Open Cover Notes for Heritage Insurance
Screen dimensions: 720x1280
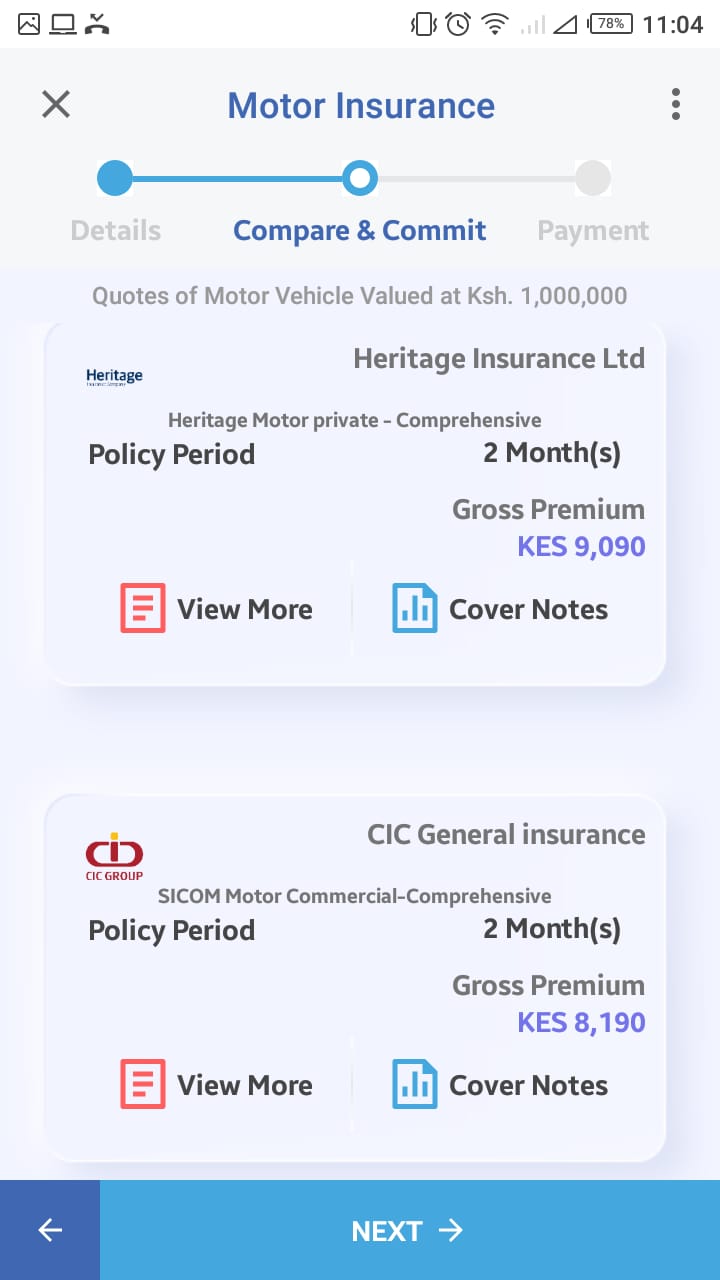pos(499,609)
